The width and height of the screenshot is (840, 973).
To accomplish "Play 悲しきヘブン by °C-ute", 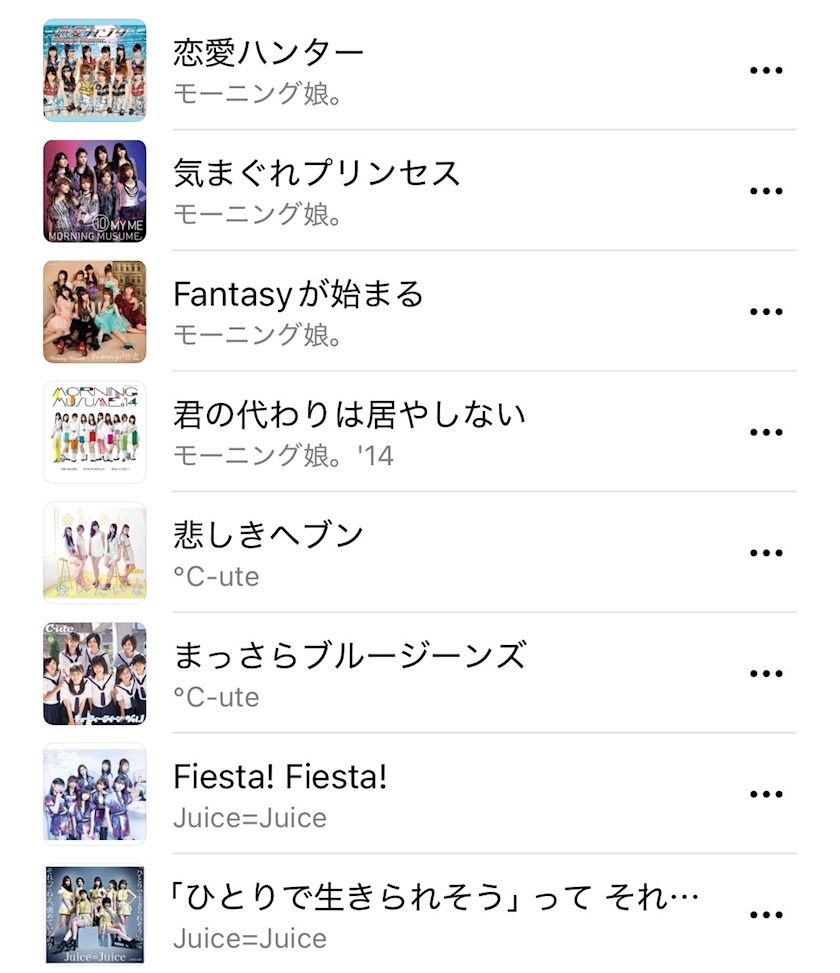I will pyautogui.click(x=268, y=535).
